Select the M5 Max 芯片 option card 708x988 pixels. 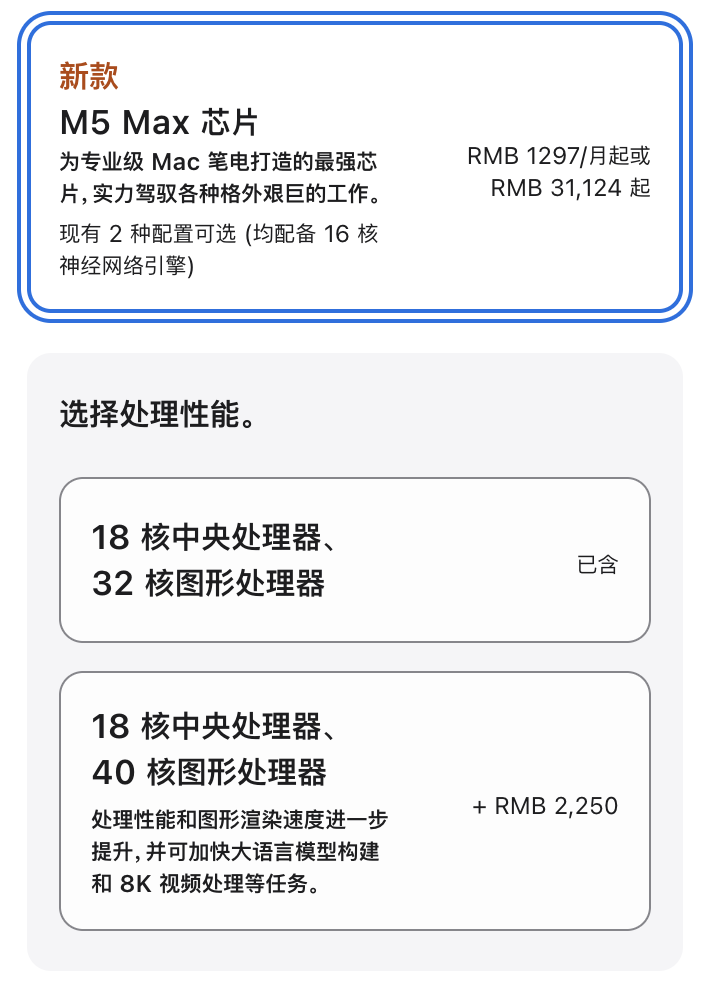pos(354,167)
